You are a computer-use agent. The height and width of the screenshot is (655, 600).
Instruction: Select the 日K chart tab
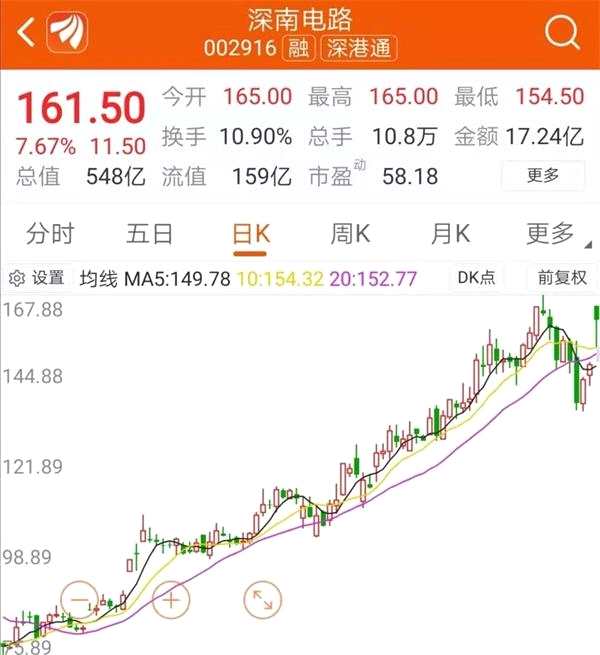coord(250,235)
